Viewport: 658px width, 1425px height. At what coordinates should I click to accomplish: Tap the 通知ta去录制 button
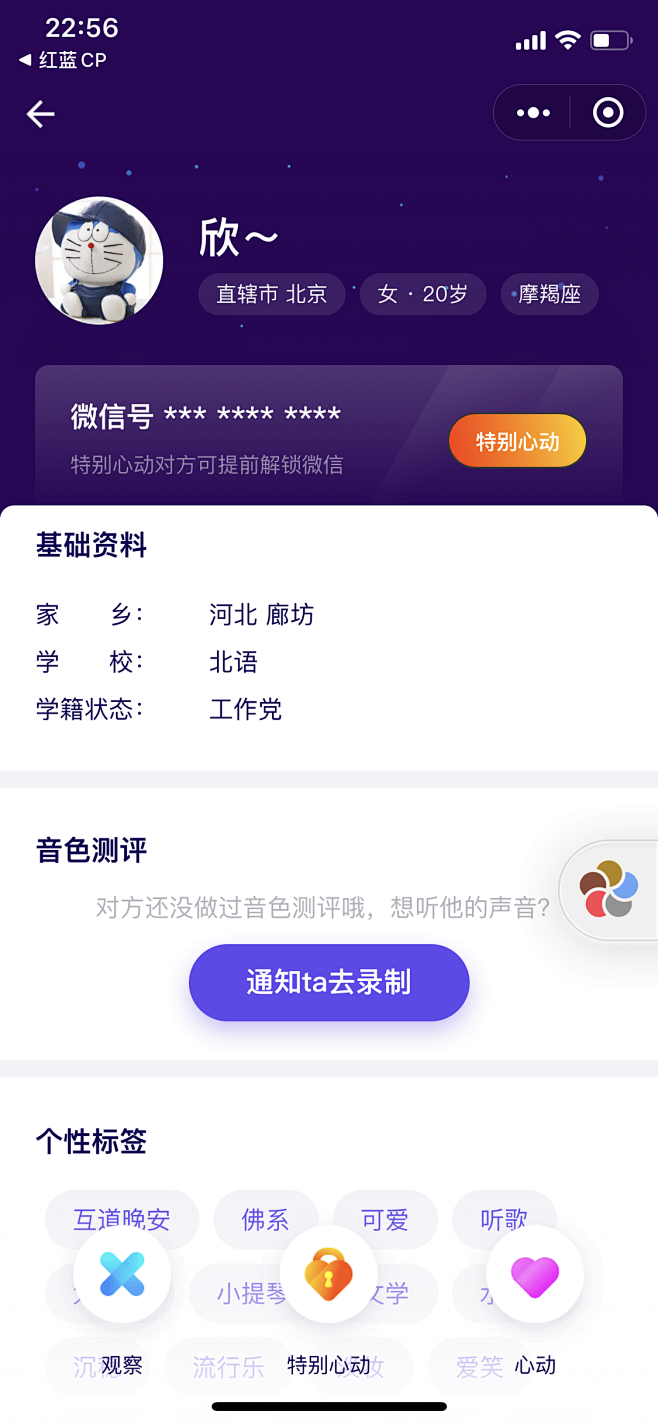[329, 982]
